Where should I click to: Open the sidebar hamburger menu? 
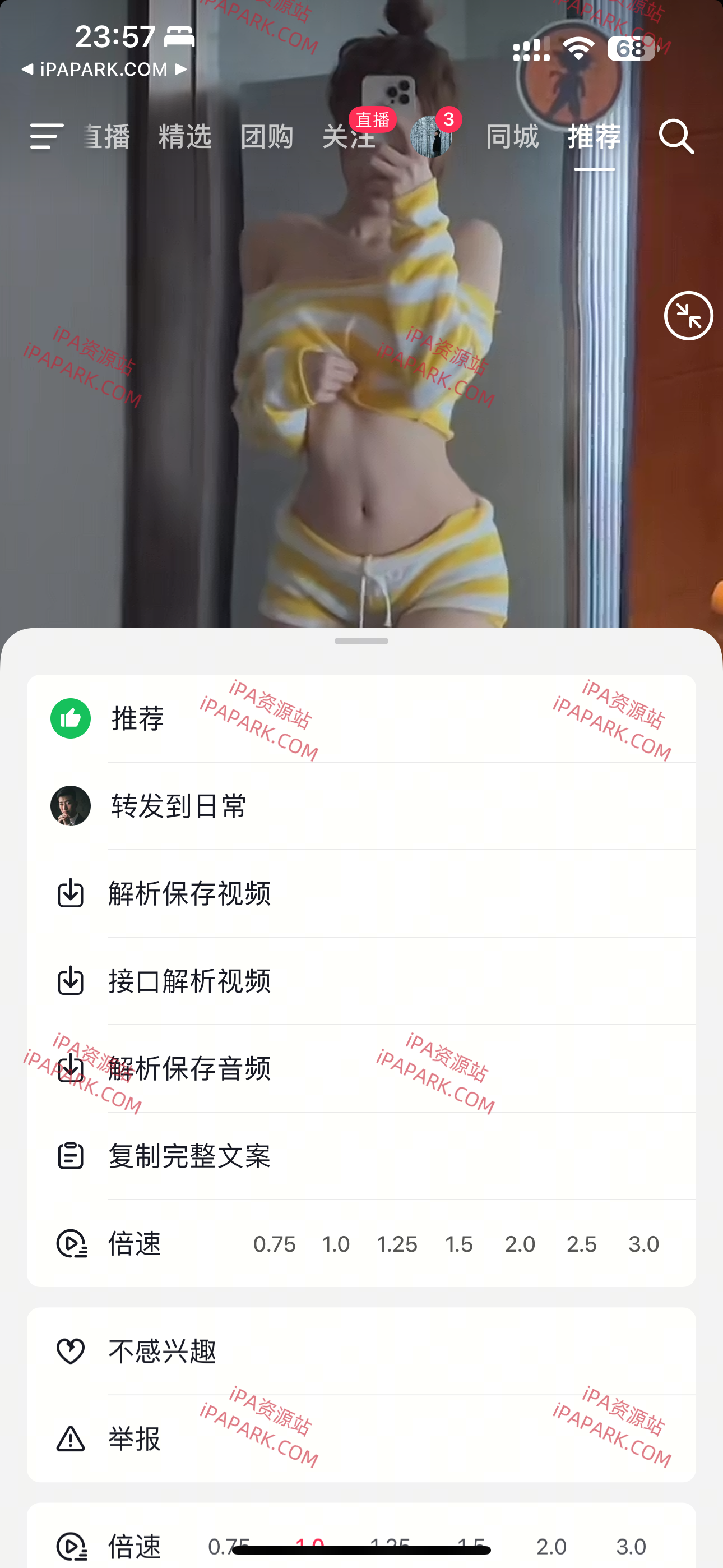click(x=47, y=136)
